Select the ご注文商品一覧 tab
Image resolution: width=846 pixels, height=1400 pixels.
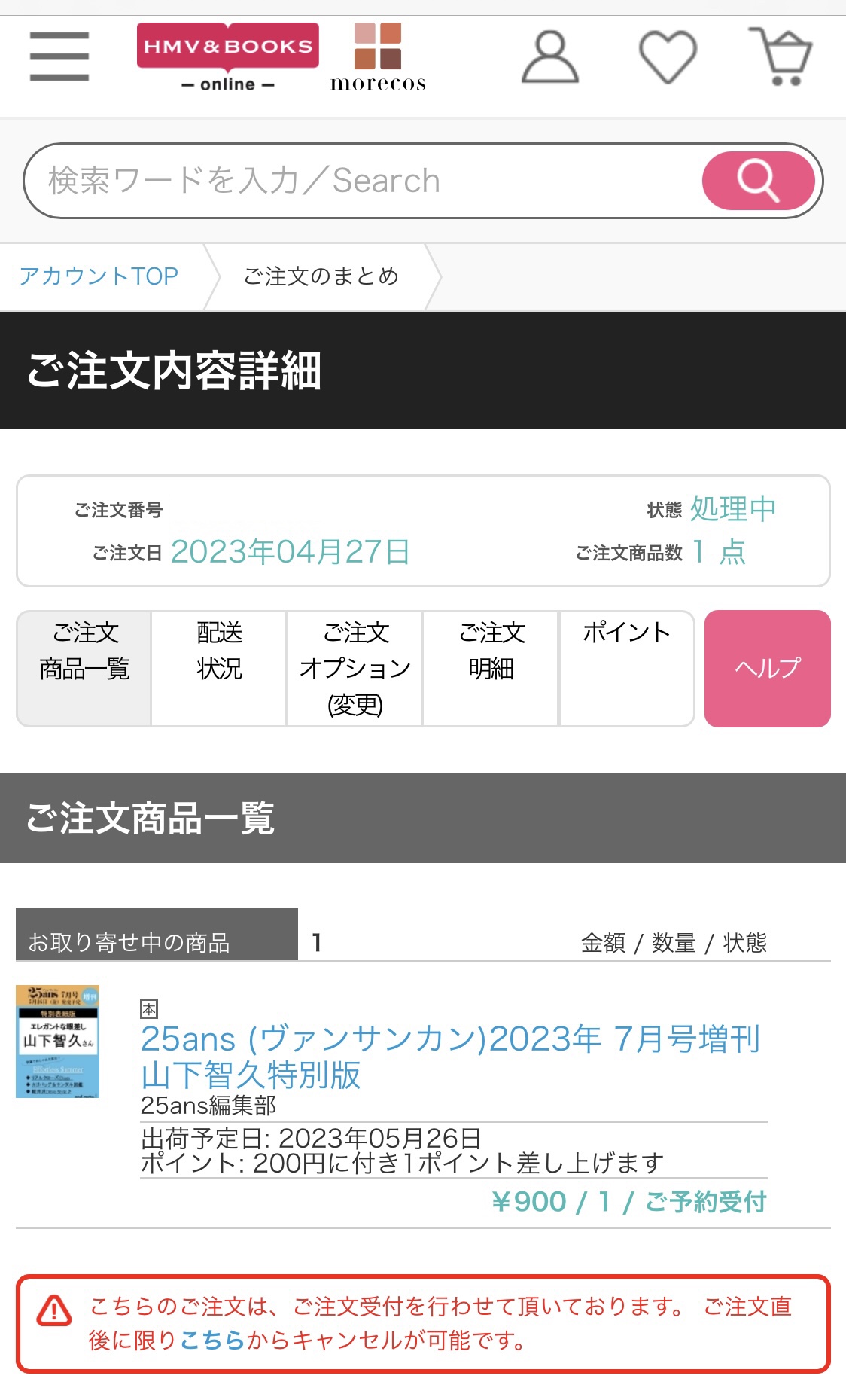(84, 669)
